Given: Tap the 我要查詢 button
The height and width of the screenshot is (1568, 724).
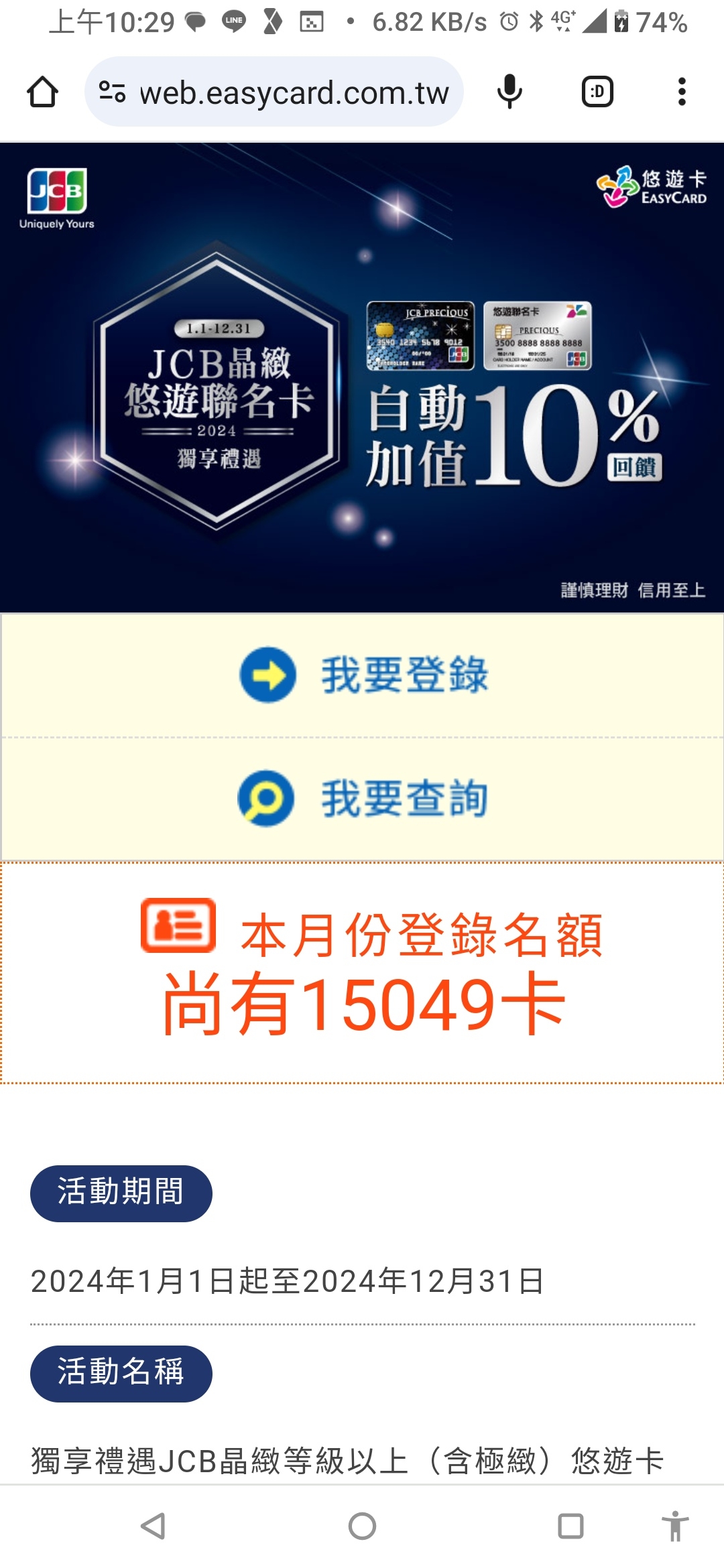Looking at the screenshot, I should (363, 798).
